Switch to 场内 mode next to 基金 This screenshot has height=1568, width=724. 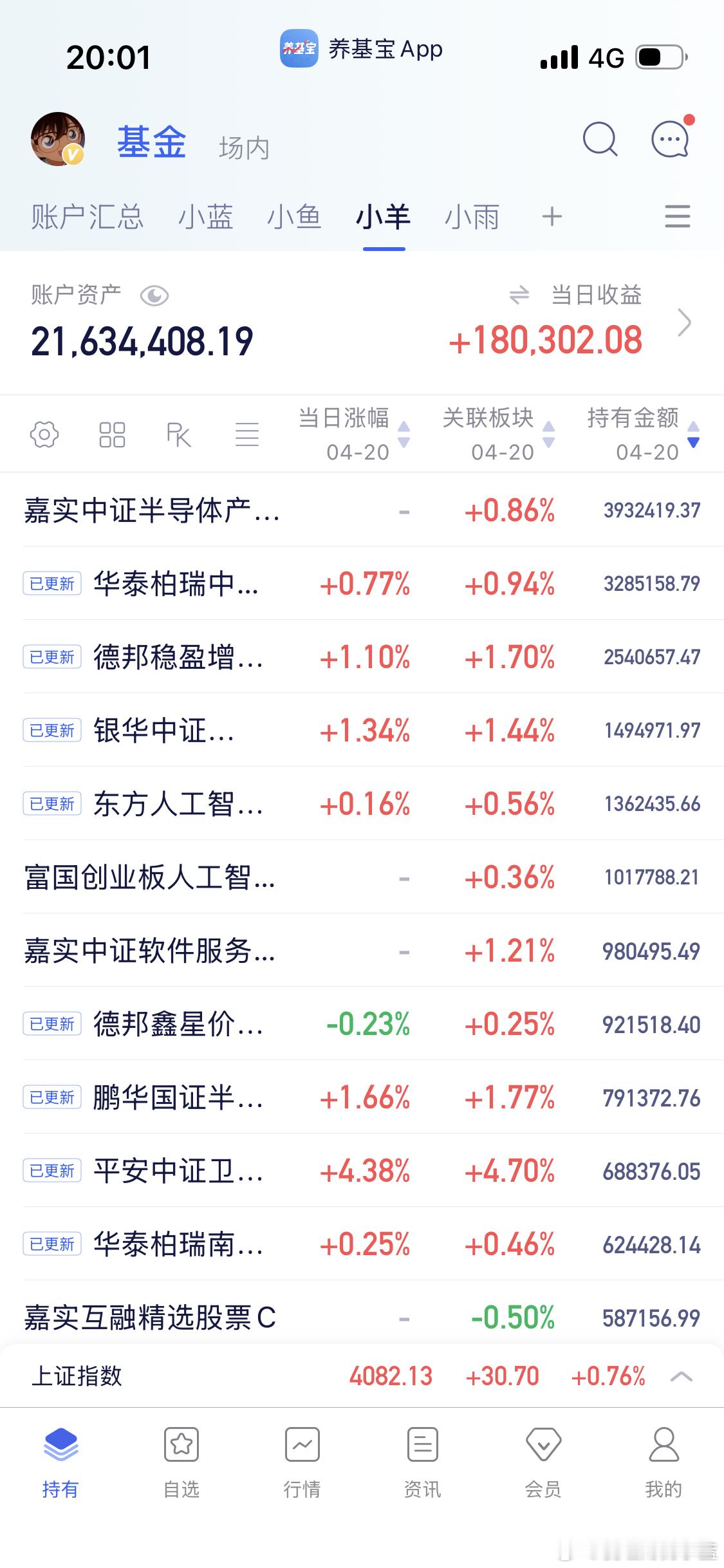243,147
